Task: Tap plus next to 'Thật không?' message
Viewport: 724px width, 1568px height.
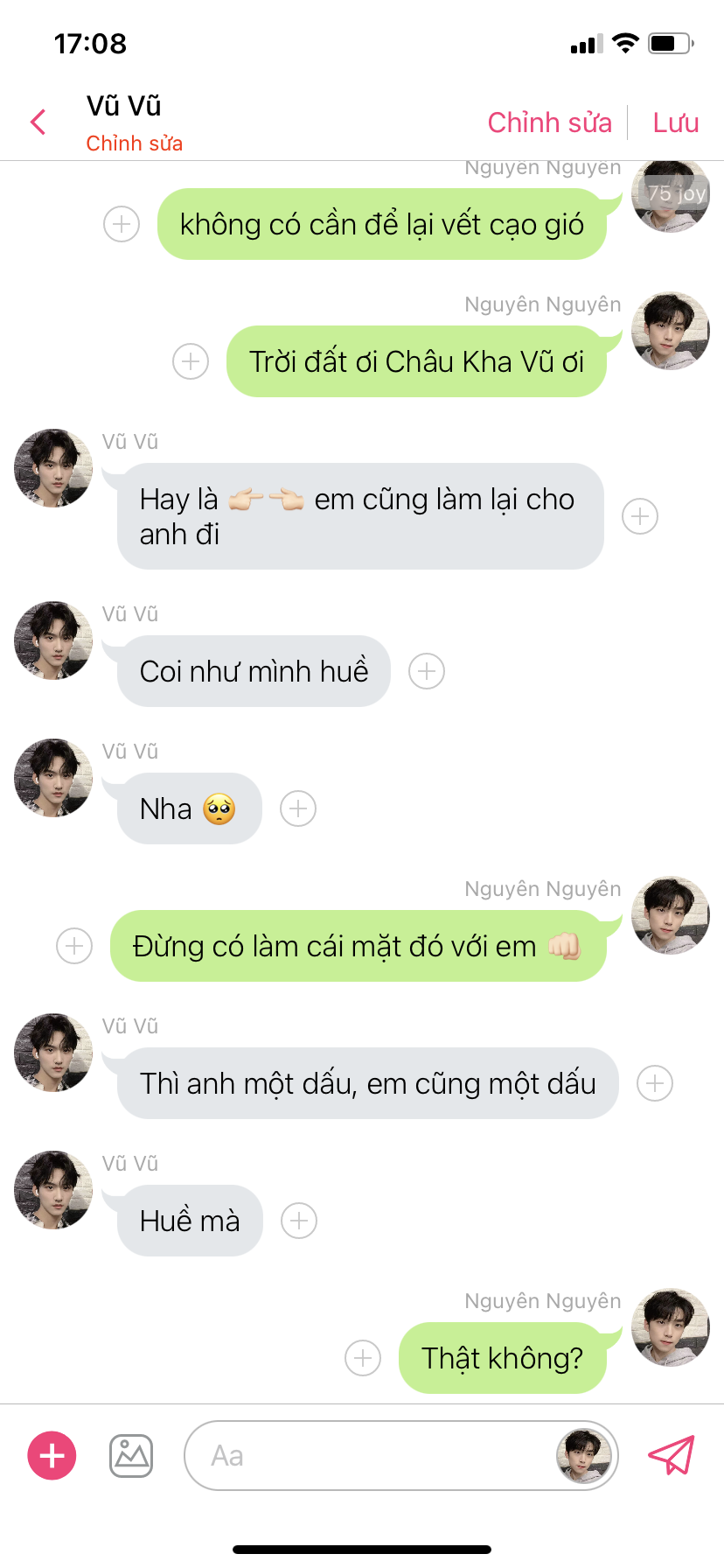Action: (x=363, y=1358)
